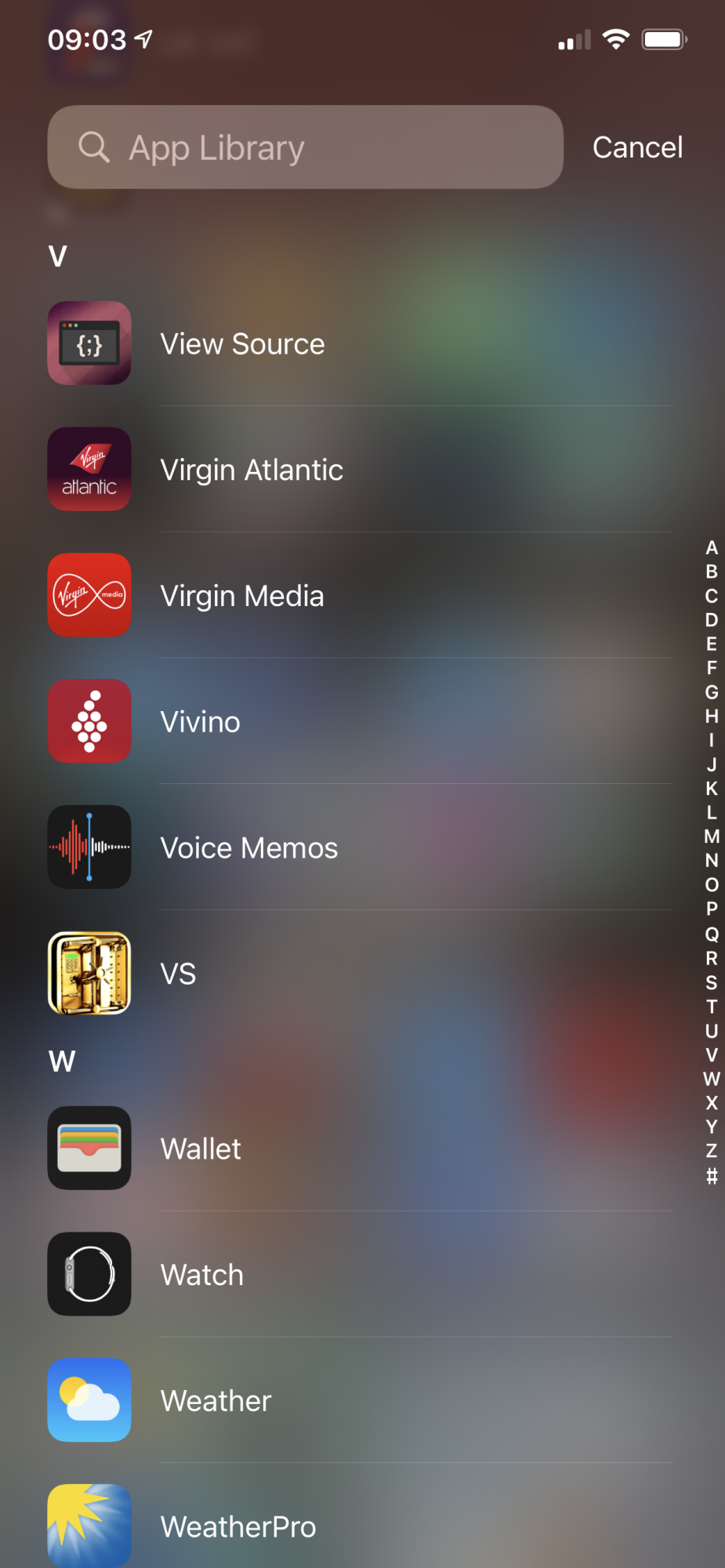Jump to letter A in the index
Image resolution: width=725 pixels, height=1568 pixels.
coord(712,548)
